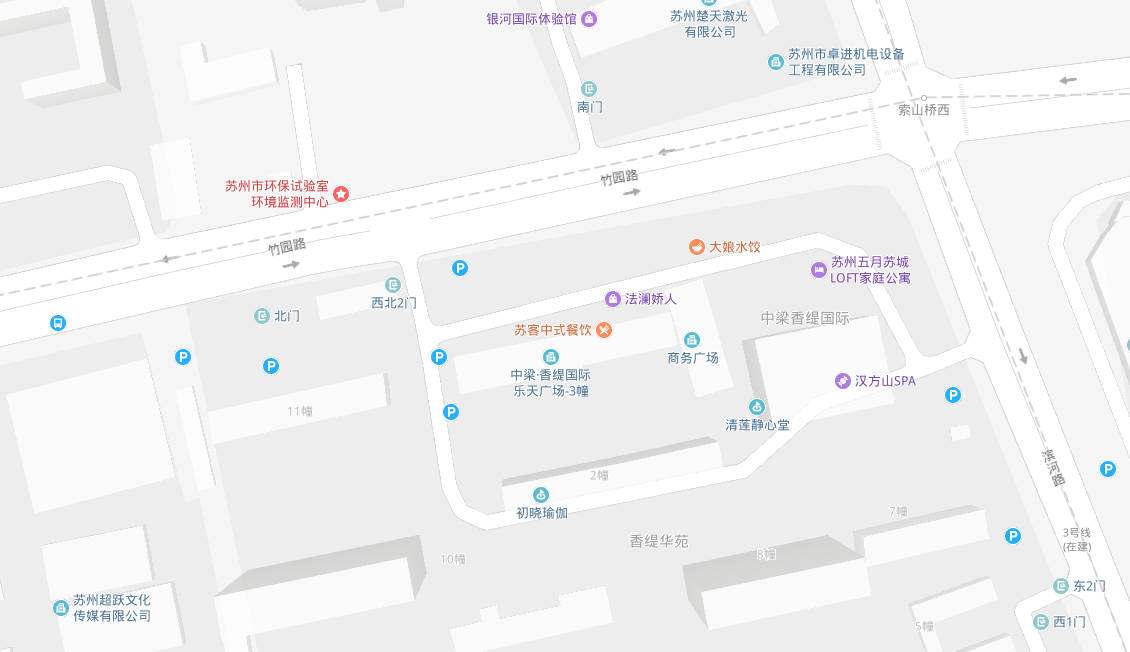The width and height of the screenshot is (1130, 652).
Task: Select the 索山桥西 intersection point
Action: click(924, 98)
